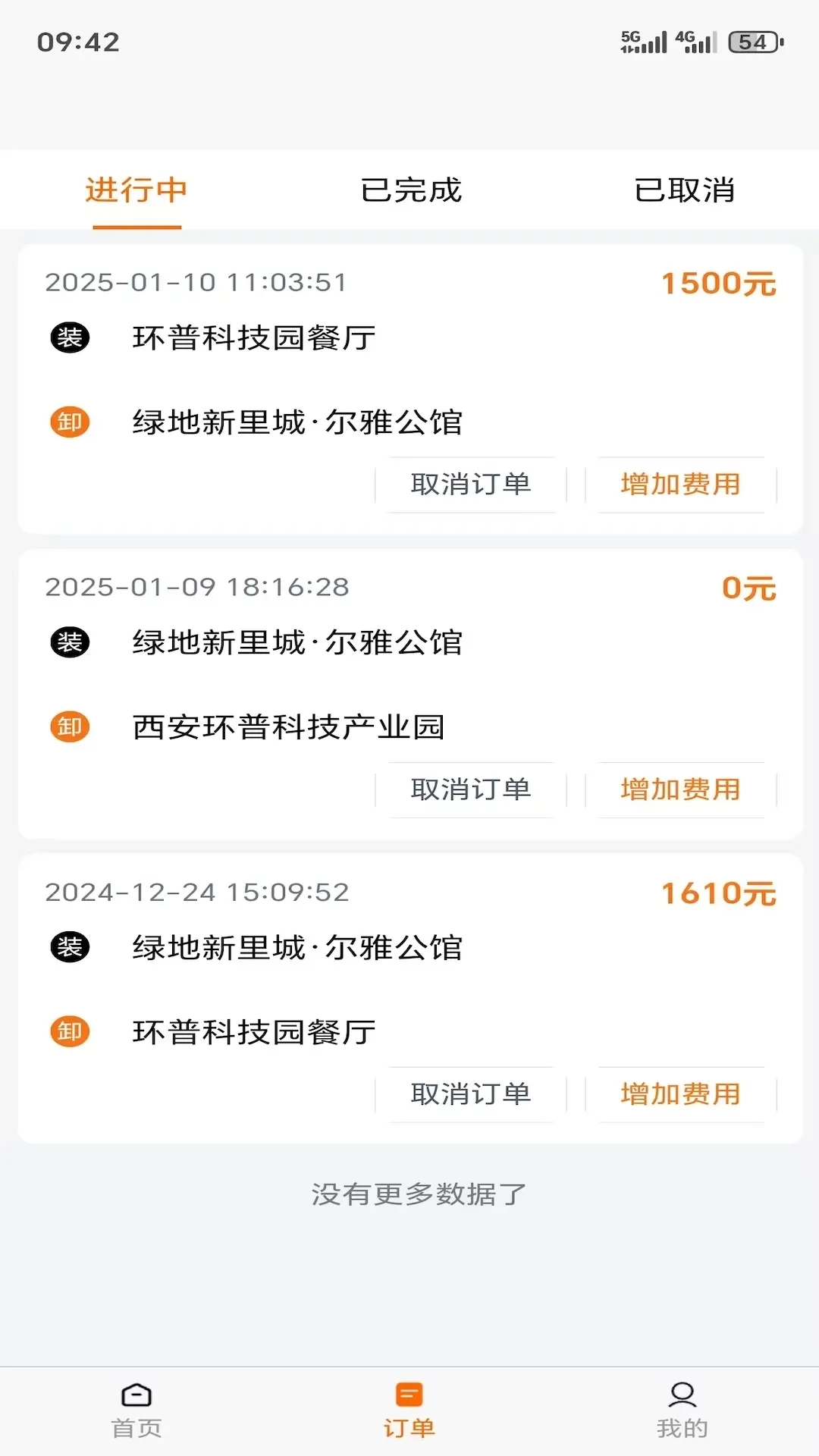Switch to the 已完成 tab
The height and width of the screenshot is (1456, 819).
(x=410, y=190)
